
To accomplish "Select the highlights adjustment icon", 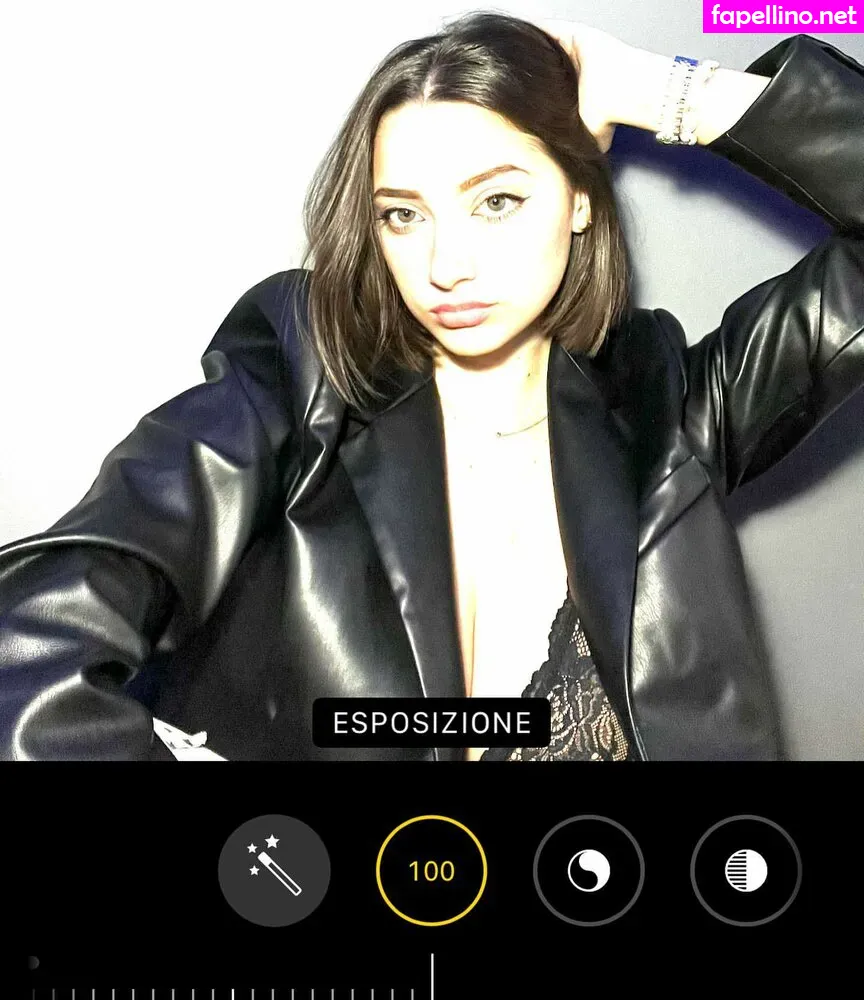I will [x=745, y=870].
